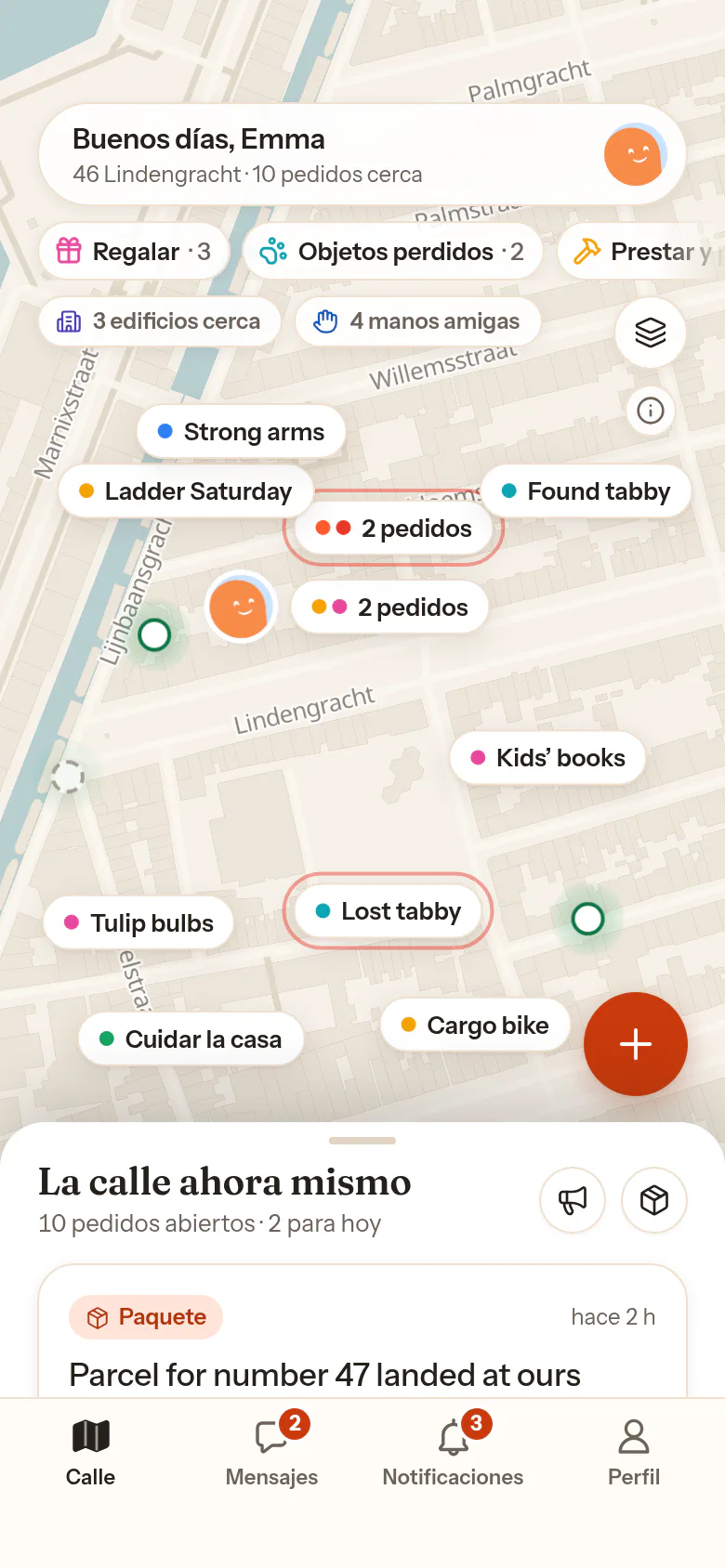Open the megaphone announcements icon
The image size is (725, 1568).
coord(573,1200)
